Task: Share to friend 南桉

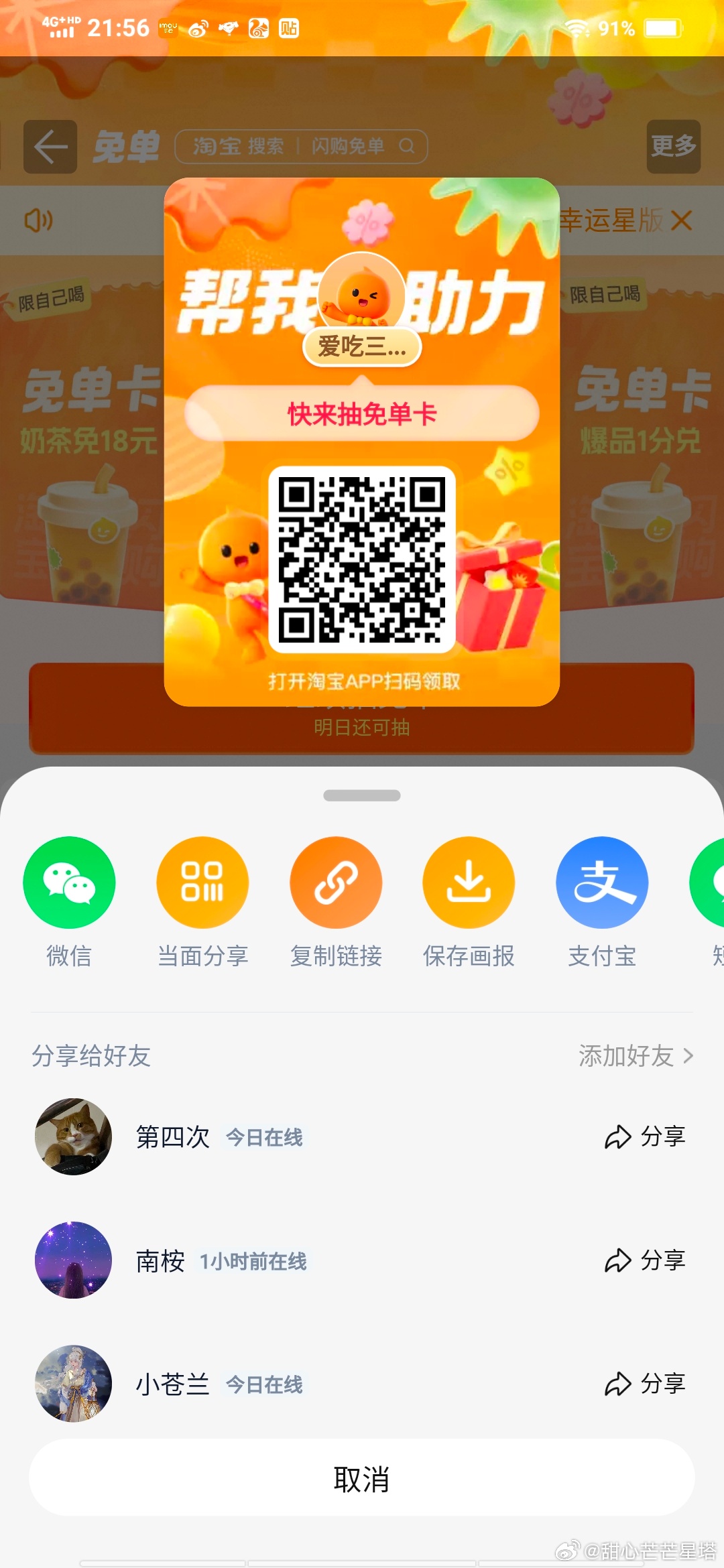Action: (645, 1260)
